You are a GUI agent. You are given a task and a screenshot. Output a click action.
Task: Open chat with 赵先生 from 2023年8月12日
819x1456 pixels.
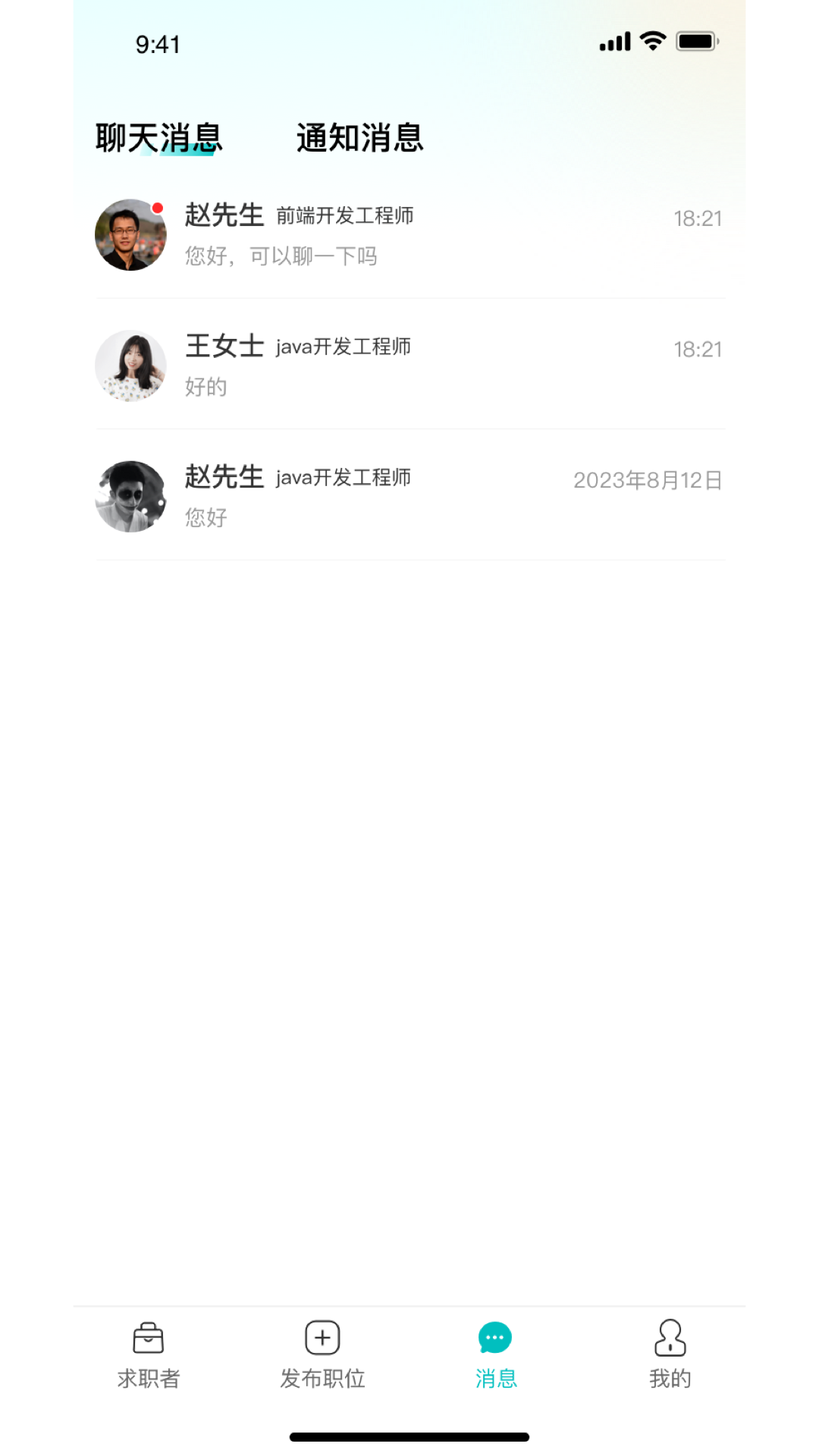(x=409, y=497)
